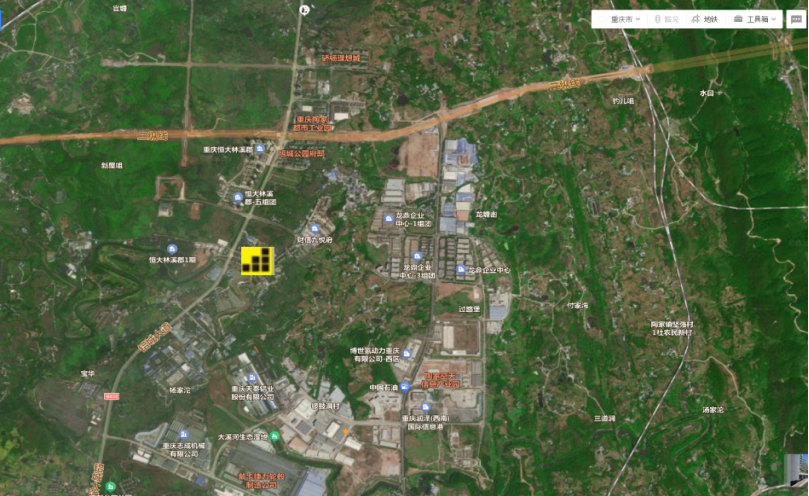Select the 中国石油 map marker

point(403,386)
